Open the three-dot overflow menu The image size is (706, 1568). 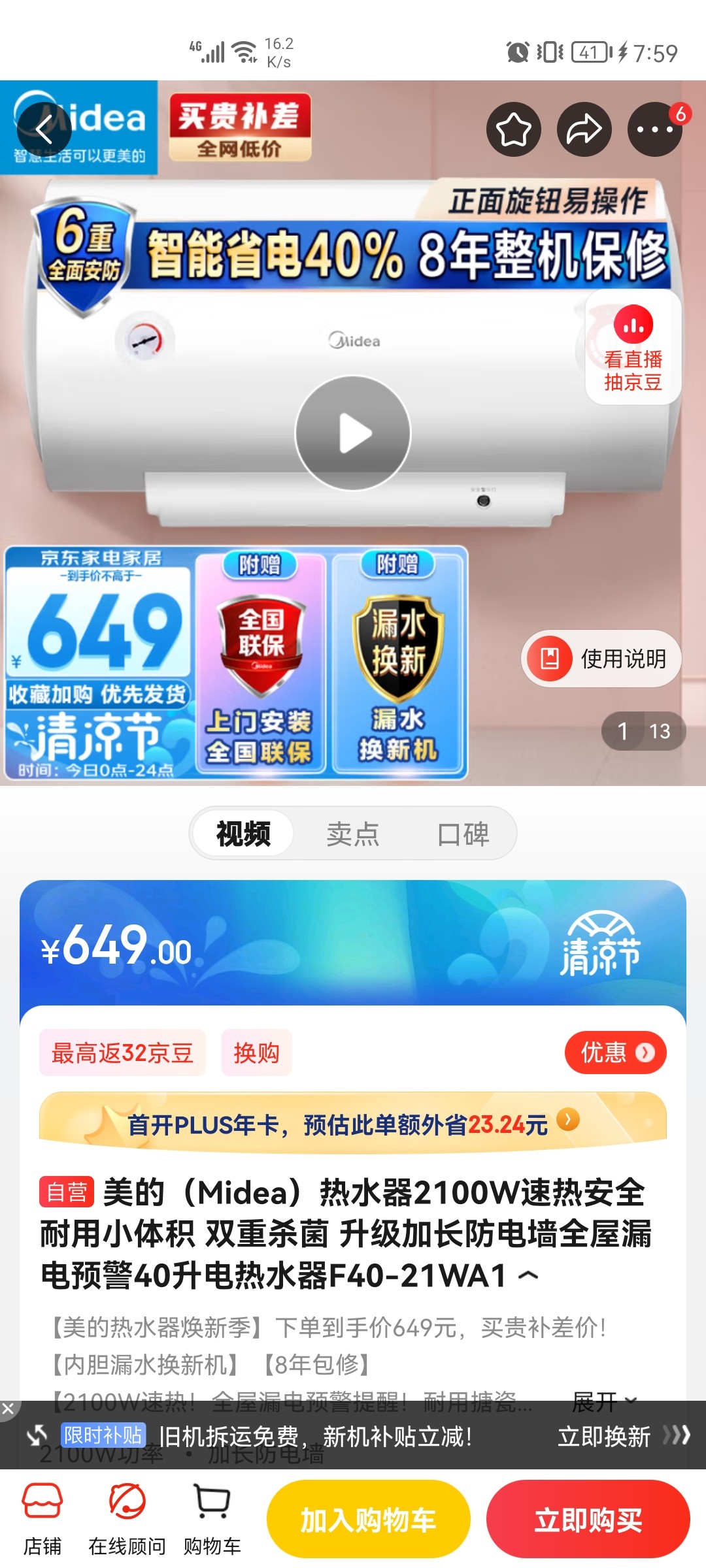coord(654,129)
